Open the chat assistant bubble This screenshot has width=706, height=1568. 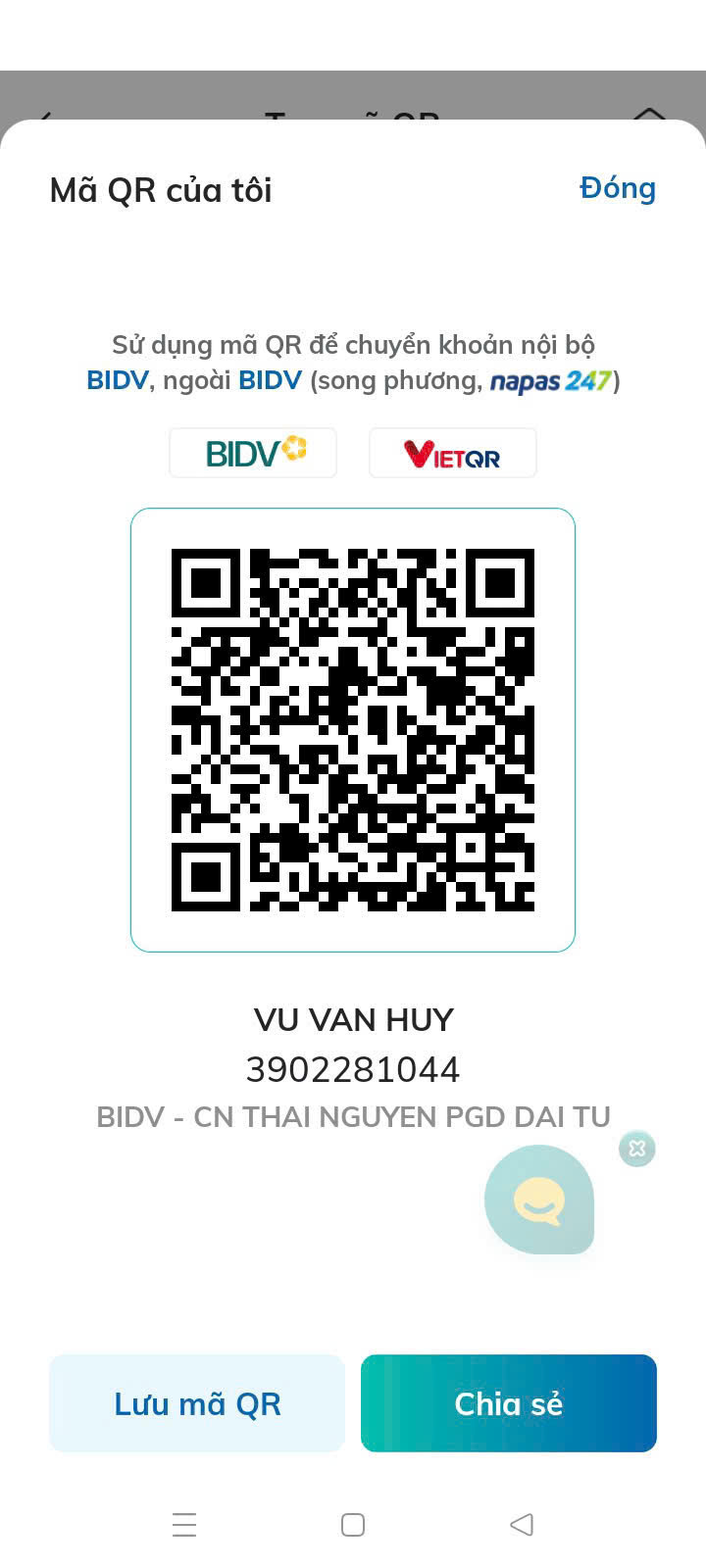coord(539,1200)
